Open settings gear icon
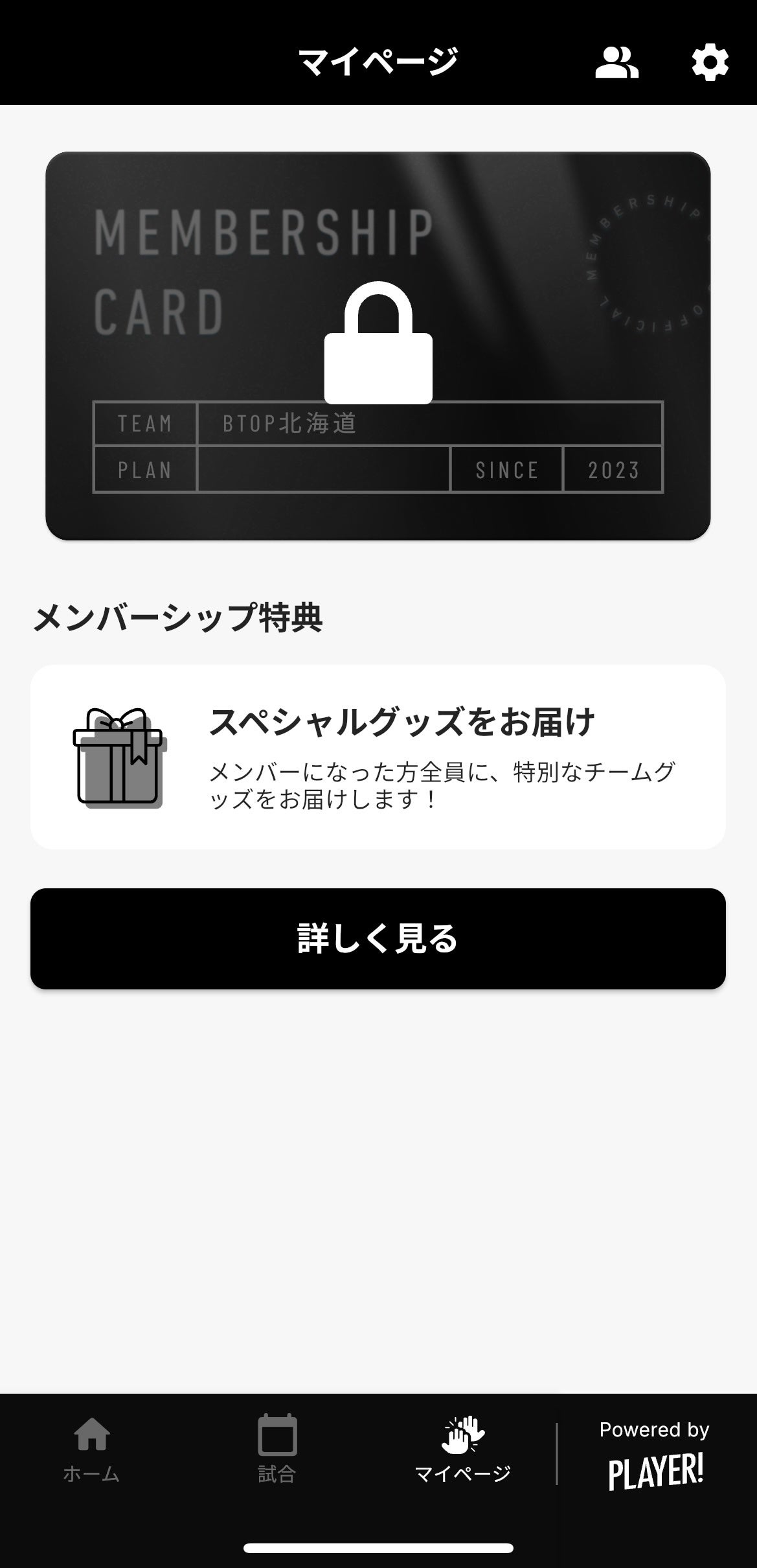The image size is (757, 1568). 710,63
